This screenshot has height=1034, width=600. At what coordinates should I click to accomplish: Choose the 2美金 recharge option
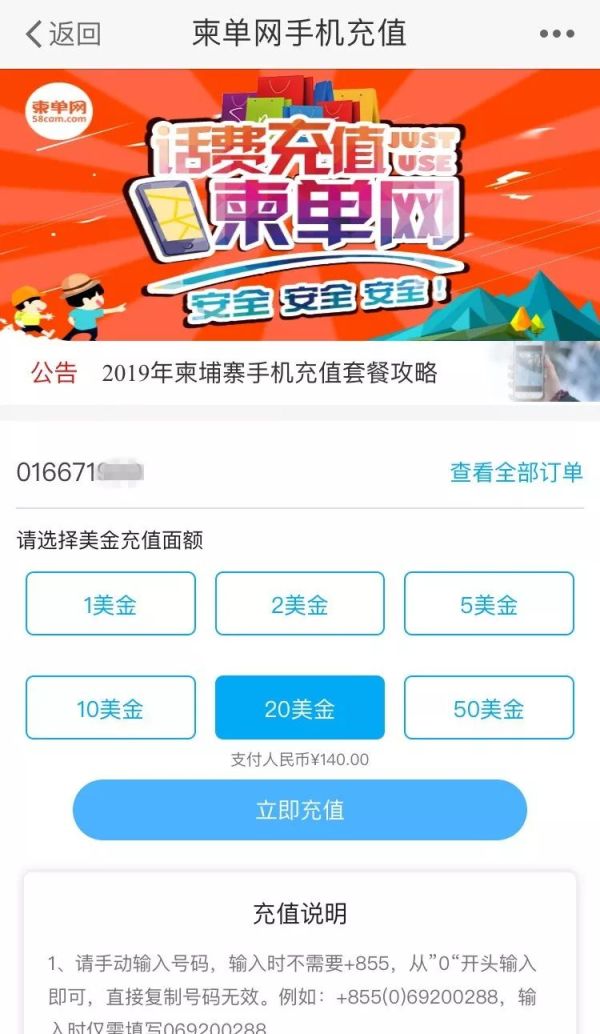(300, 604)
